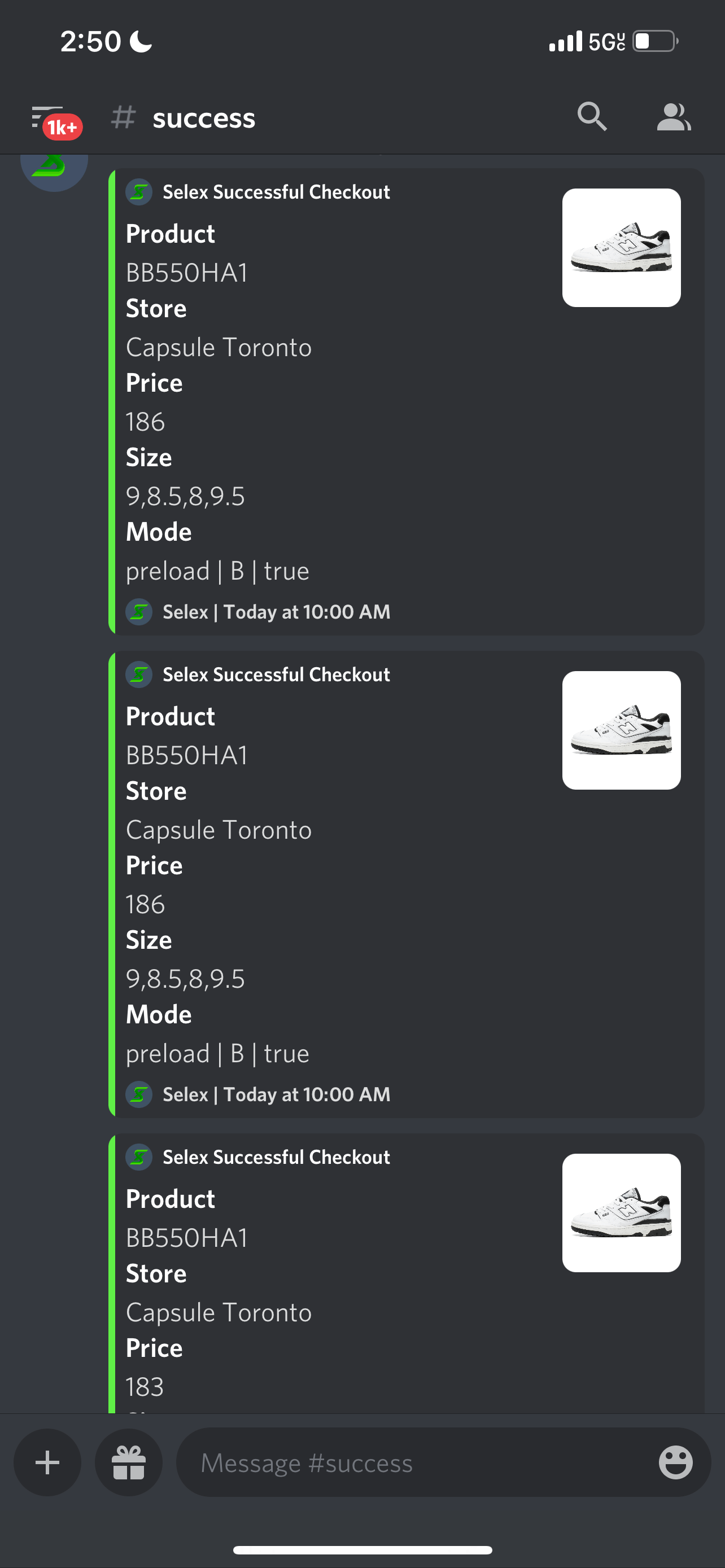Show the channel member list

tap(673, 117)
